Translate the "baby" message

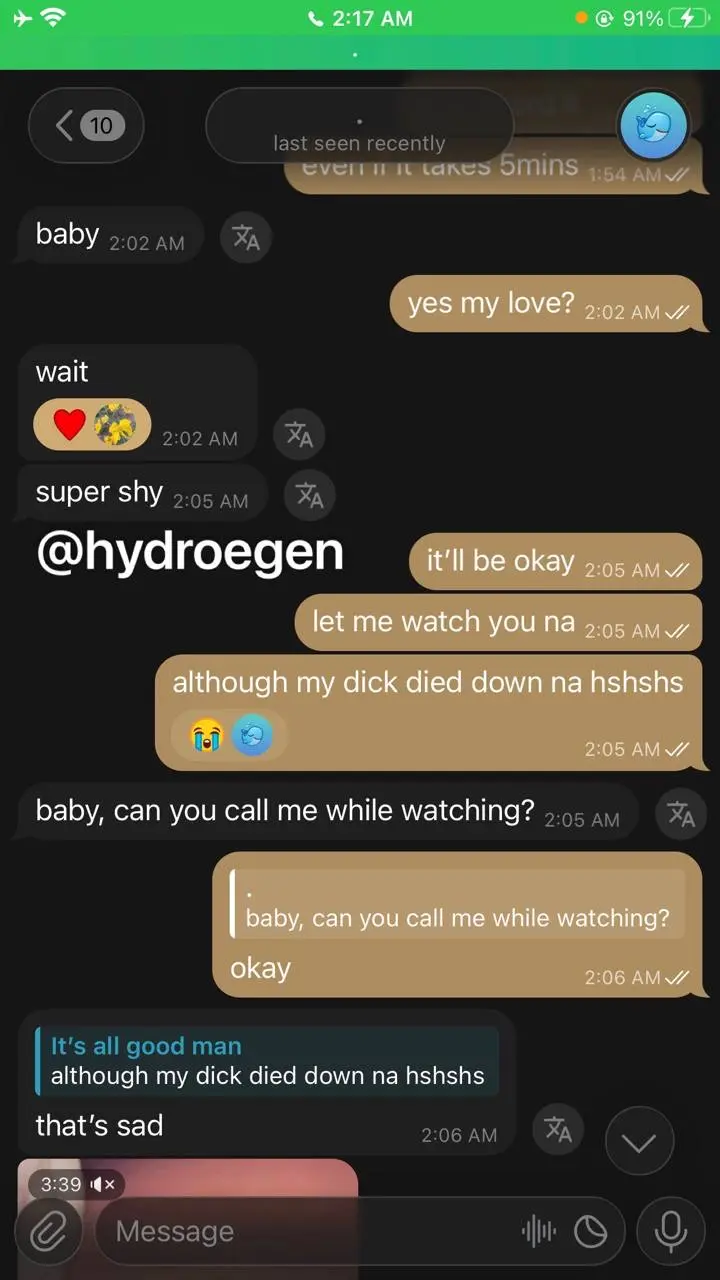pos(246,237)
